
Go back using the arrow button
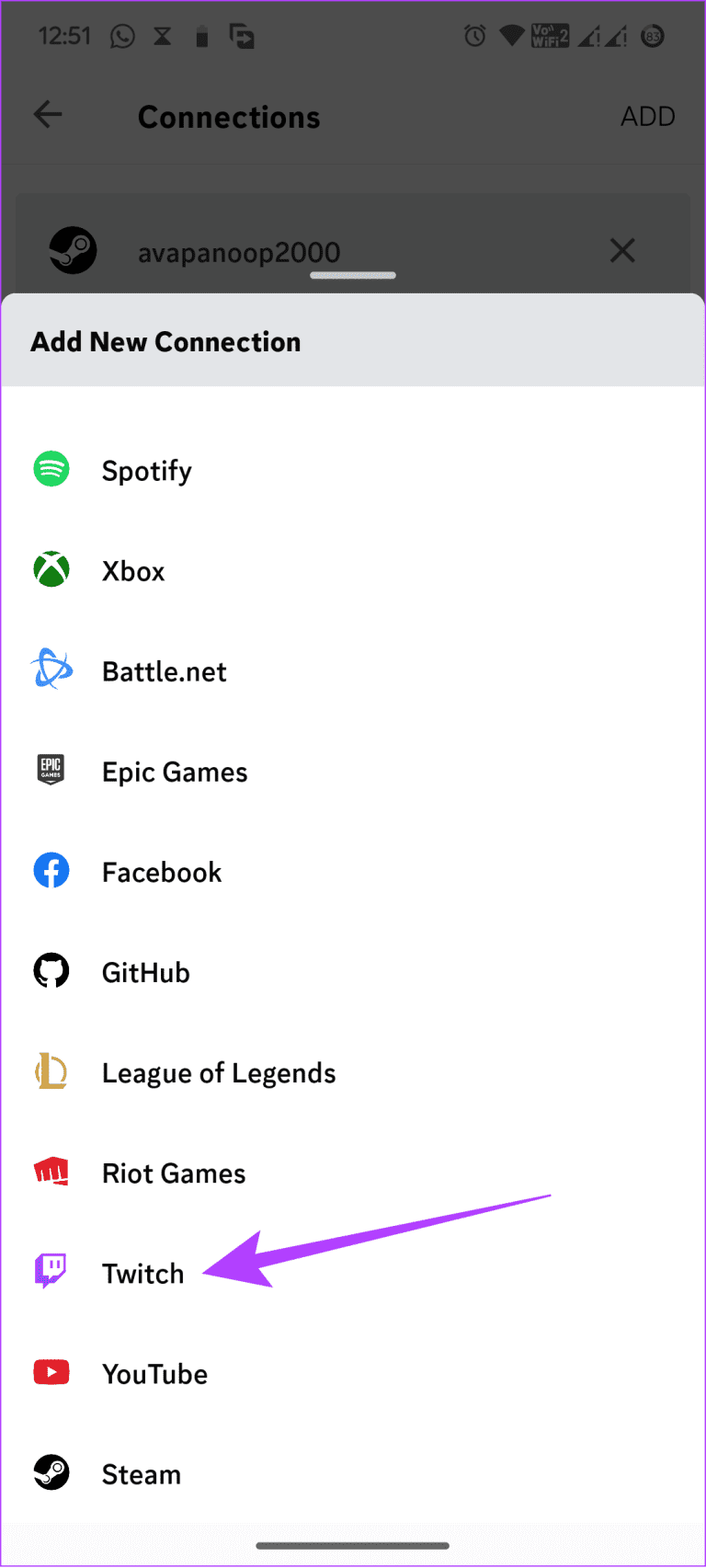48,114
